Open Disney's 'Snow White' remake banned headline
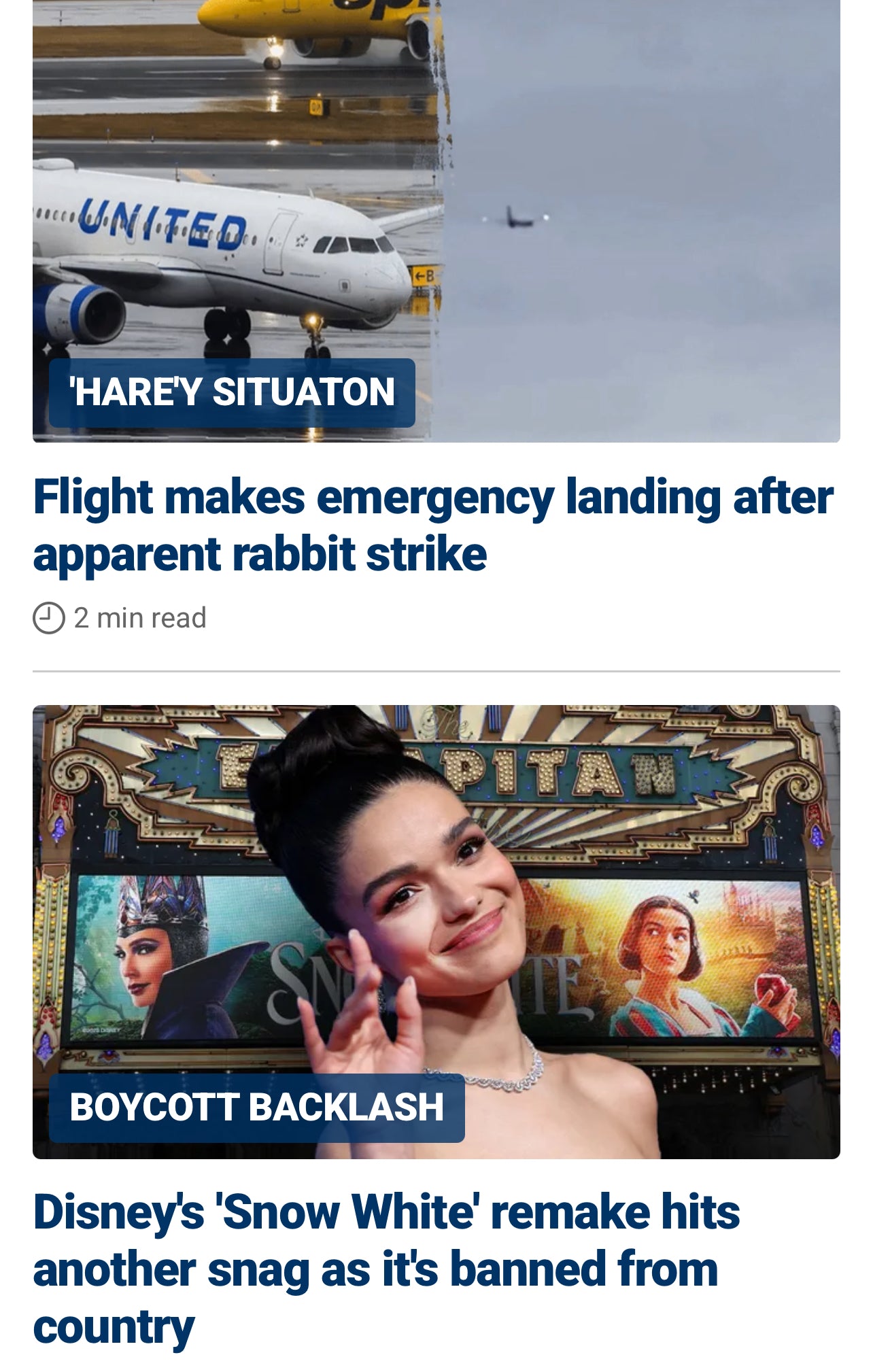873x1372 pixels. (386, 1269)
